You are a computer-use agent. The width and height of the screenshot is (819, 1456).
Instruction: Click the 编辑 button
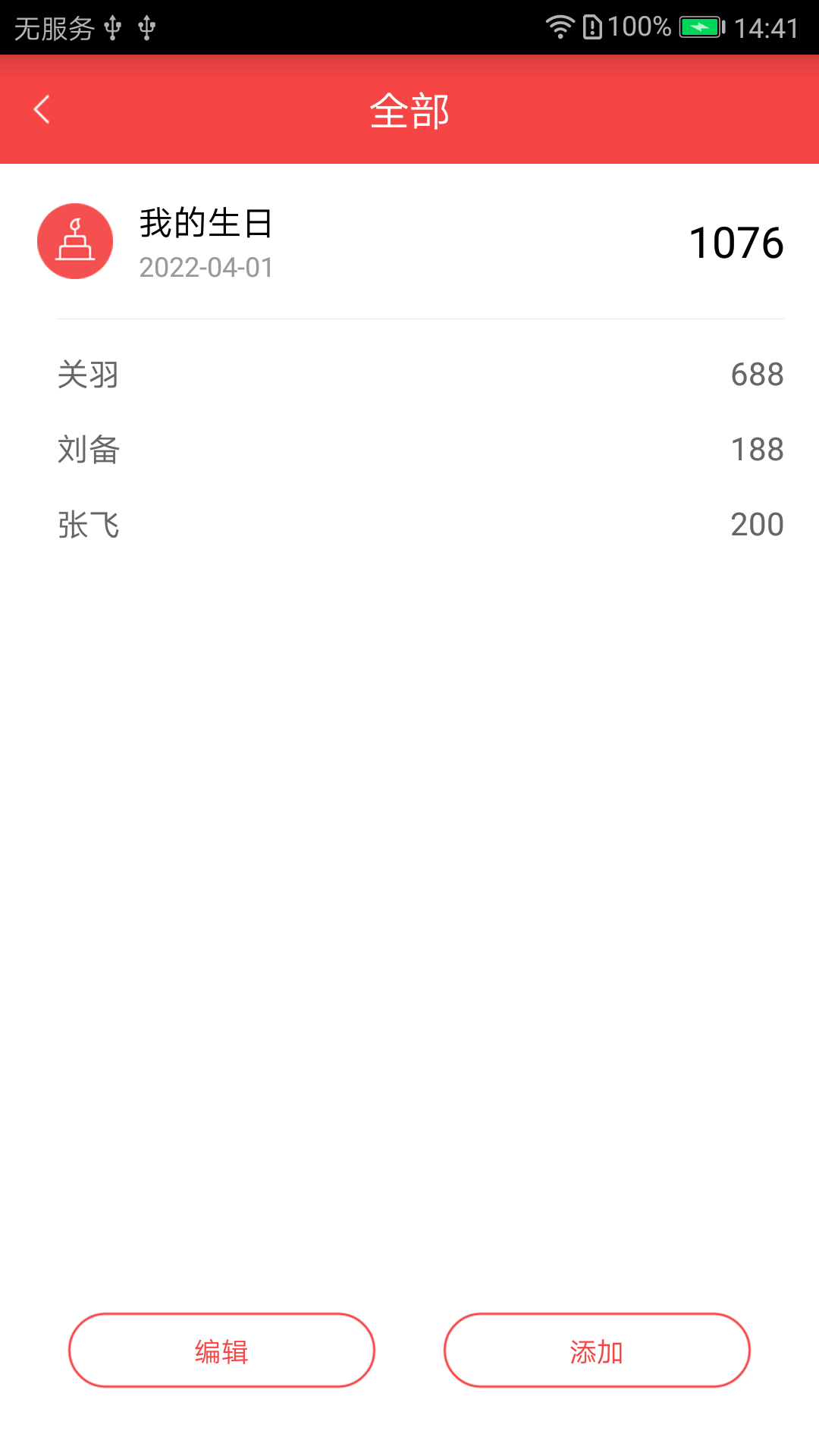221,1351
